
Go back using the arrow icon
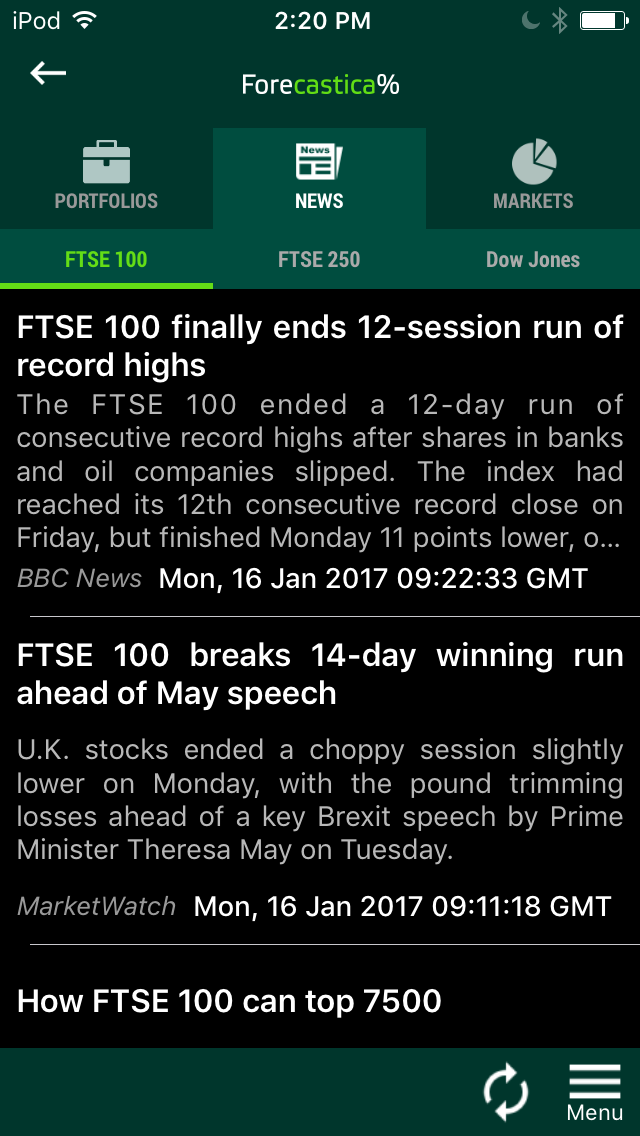48,73
